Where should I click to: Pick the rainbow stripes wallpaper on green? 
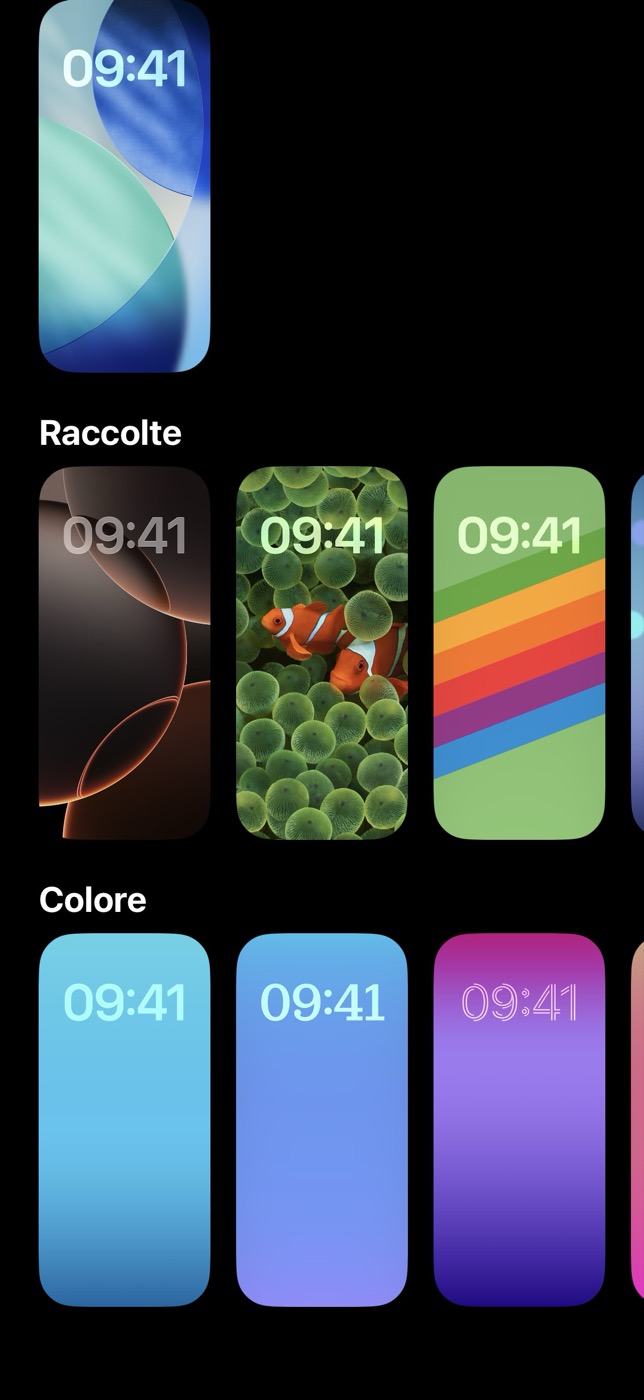(x=520, y=652)
